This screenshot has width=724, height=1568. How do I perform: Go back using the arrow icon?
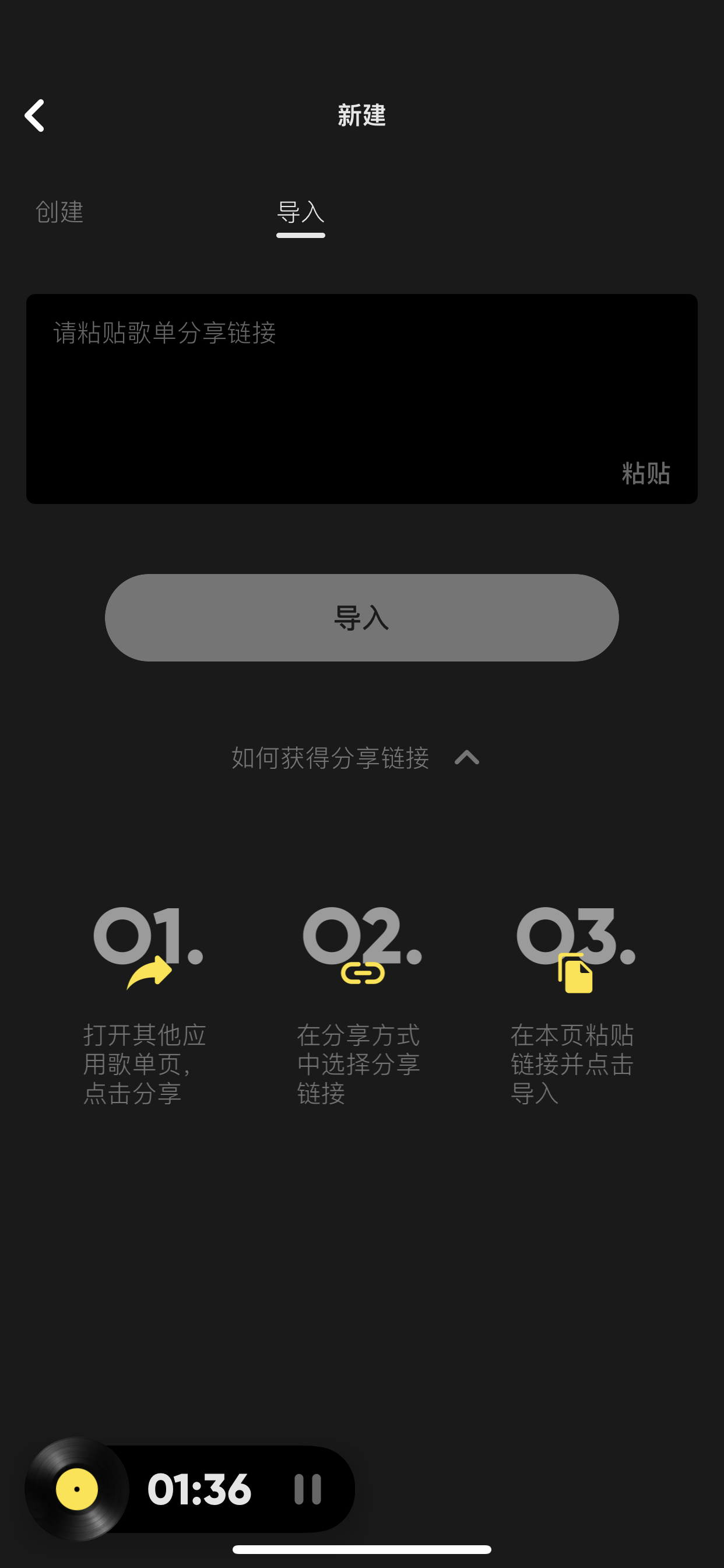tap(34, 116)
